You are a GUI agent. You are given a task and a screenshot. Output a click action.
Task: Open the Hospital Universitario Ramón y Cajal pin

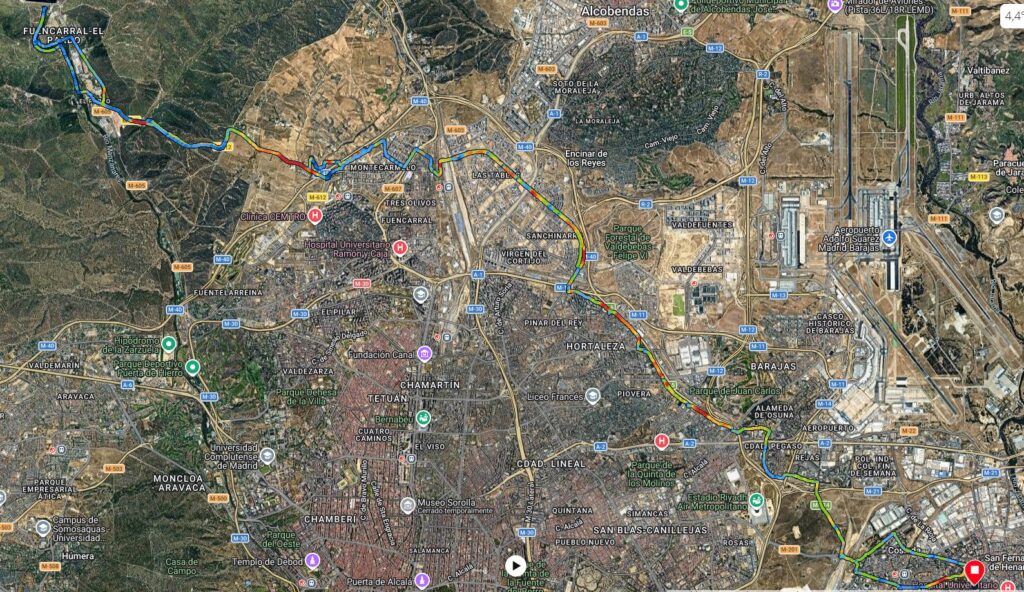pyautogui.click(x=400, y=247)
